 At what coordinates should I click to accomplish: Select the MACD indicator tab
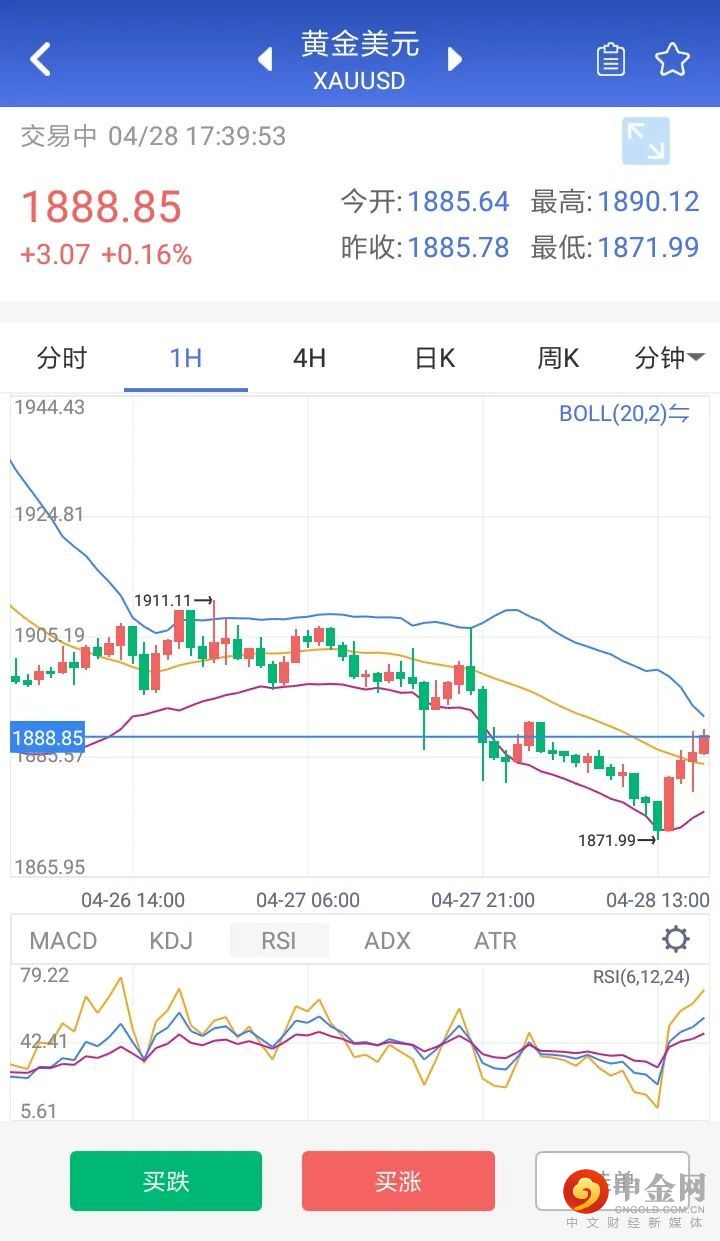click(x=64, y=941)
